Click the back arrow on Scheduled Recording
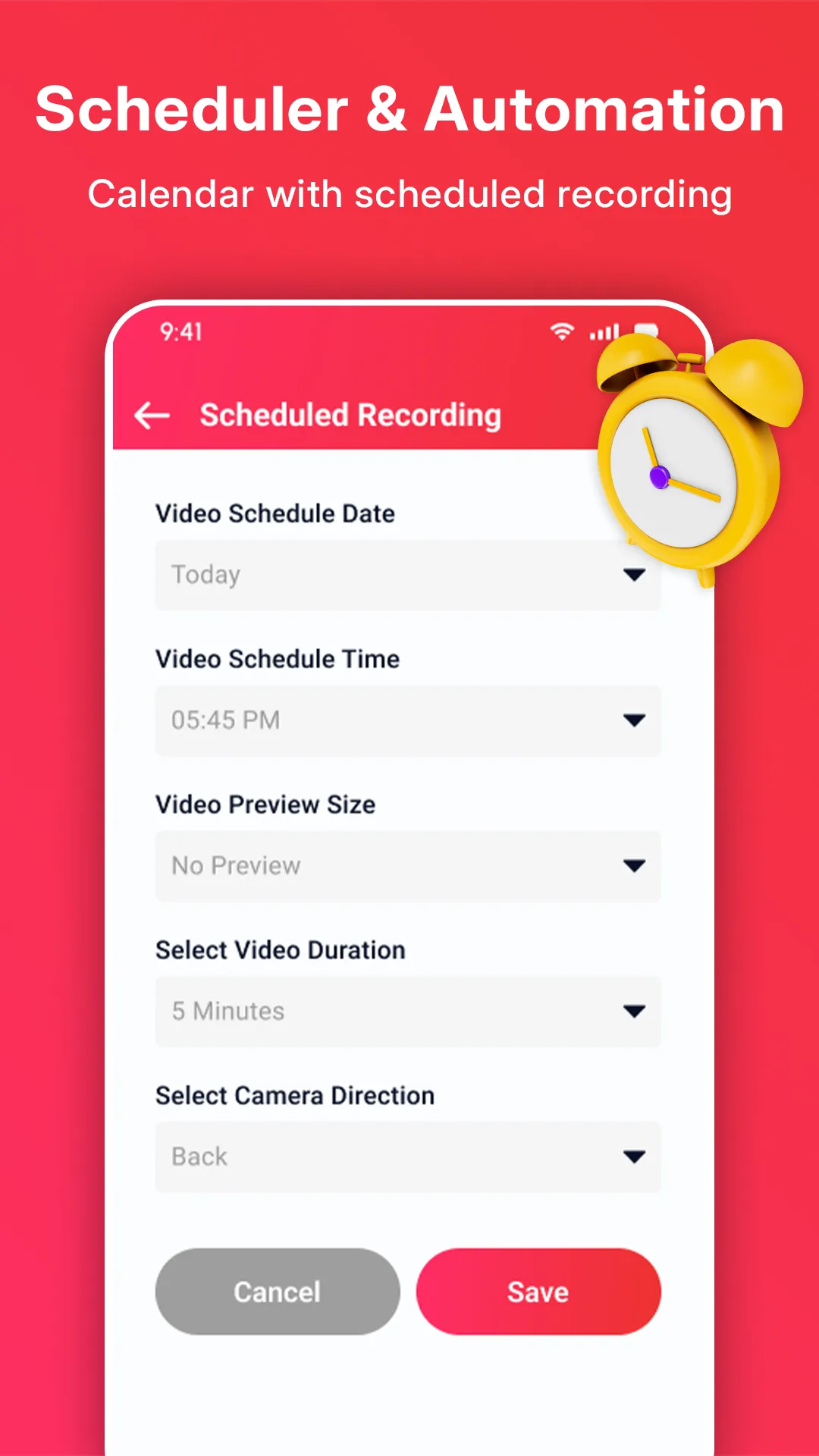Image resolution: width=819 pixels, height=1456 pixels. (x=152, y=415)
